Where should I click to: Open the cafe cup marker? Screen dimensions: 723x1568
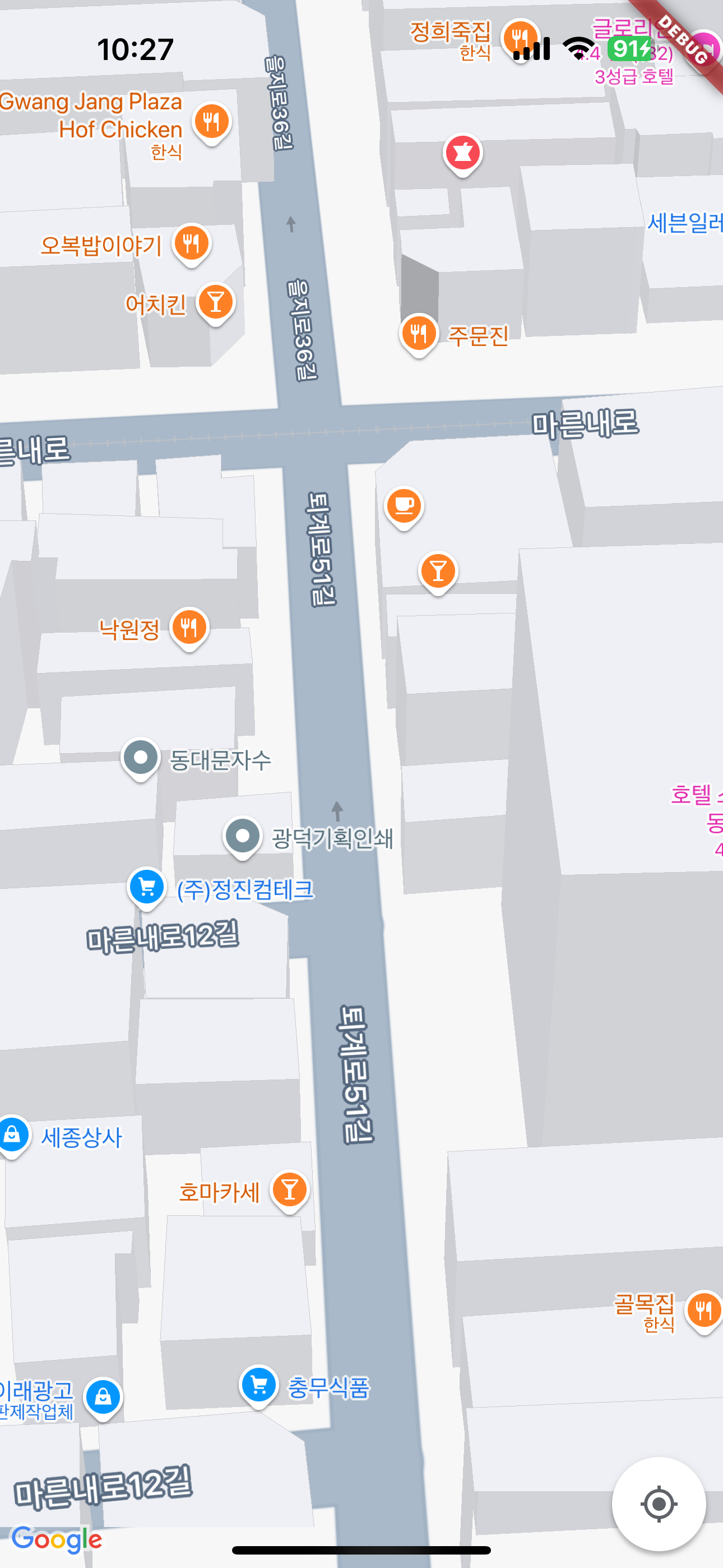coord(404,506)
